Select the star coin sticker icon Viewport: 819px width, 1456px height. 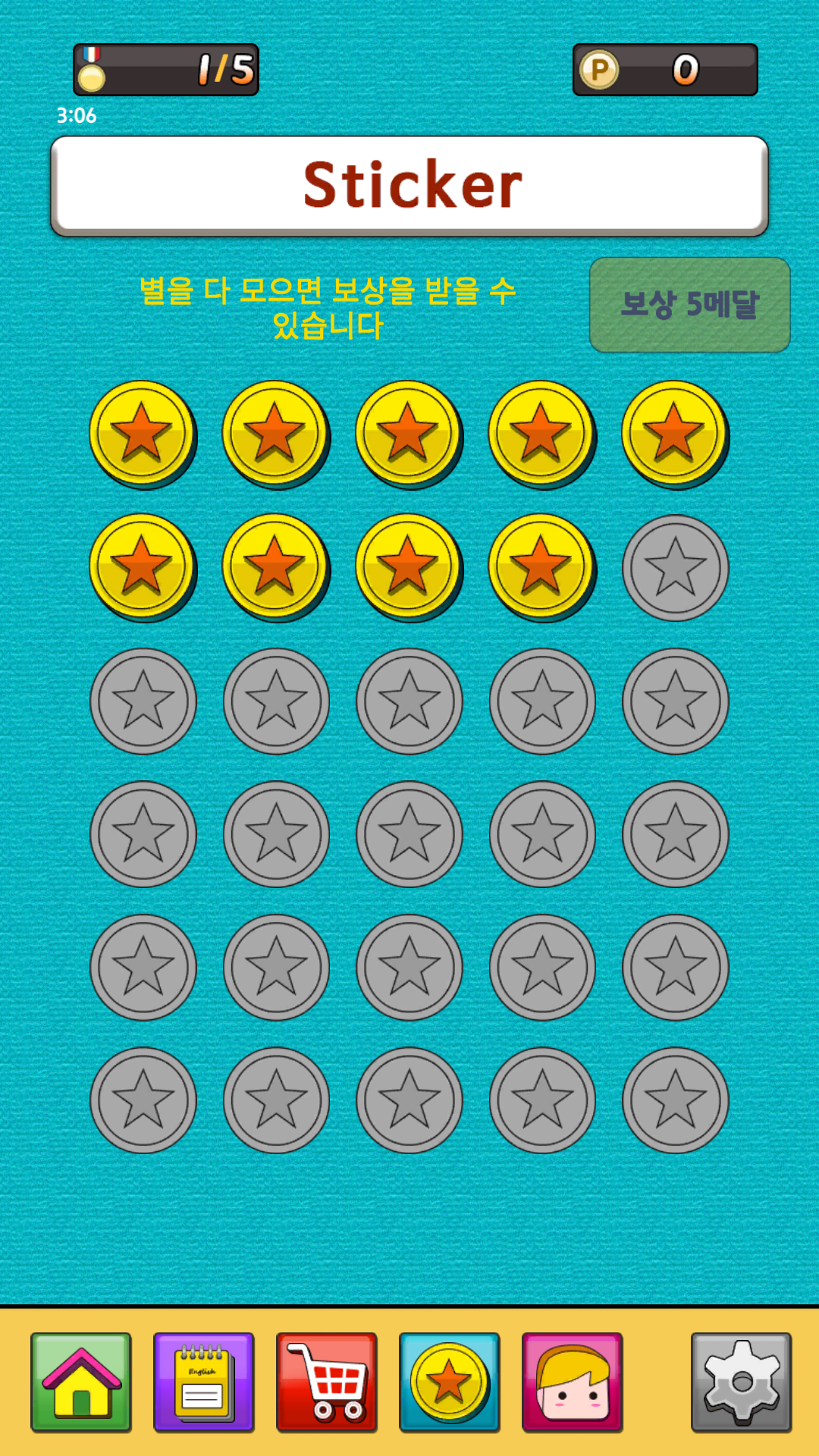point(449,1382)
